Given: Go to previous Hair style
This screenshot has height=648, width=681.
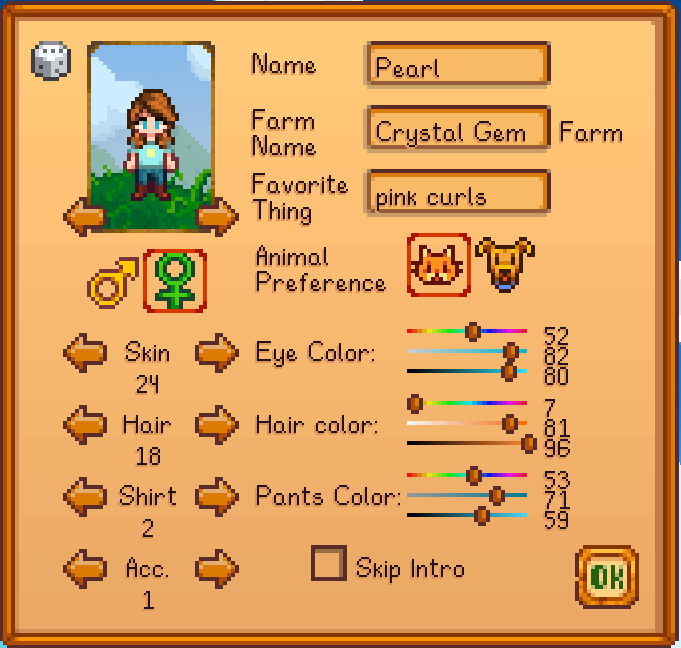Looking at the screenshot, I should (85, 425).
